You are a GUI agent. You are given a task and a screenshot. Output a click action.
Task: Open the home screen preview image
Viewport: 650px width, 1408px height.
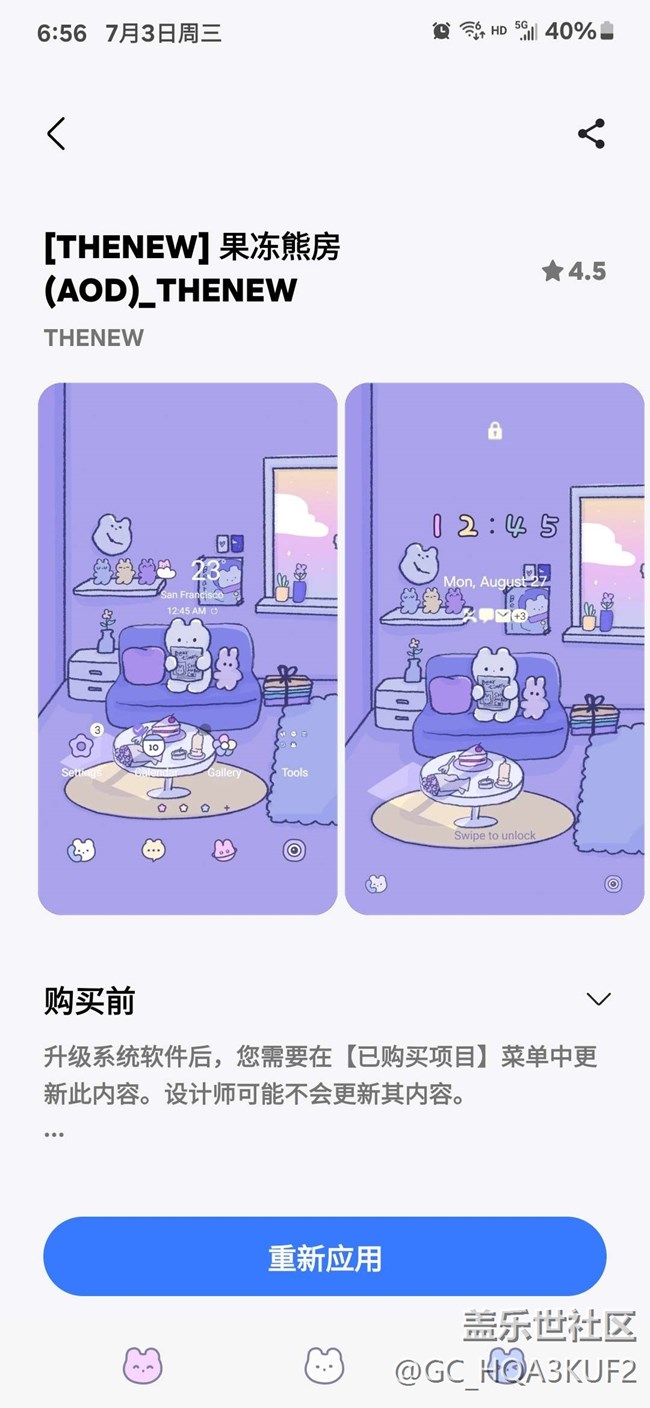(x=188, y=648)
